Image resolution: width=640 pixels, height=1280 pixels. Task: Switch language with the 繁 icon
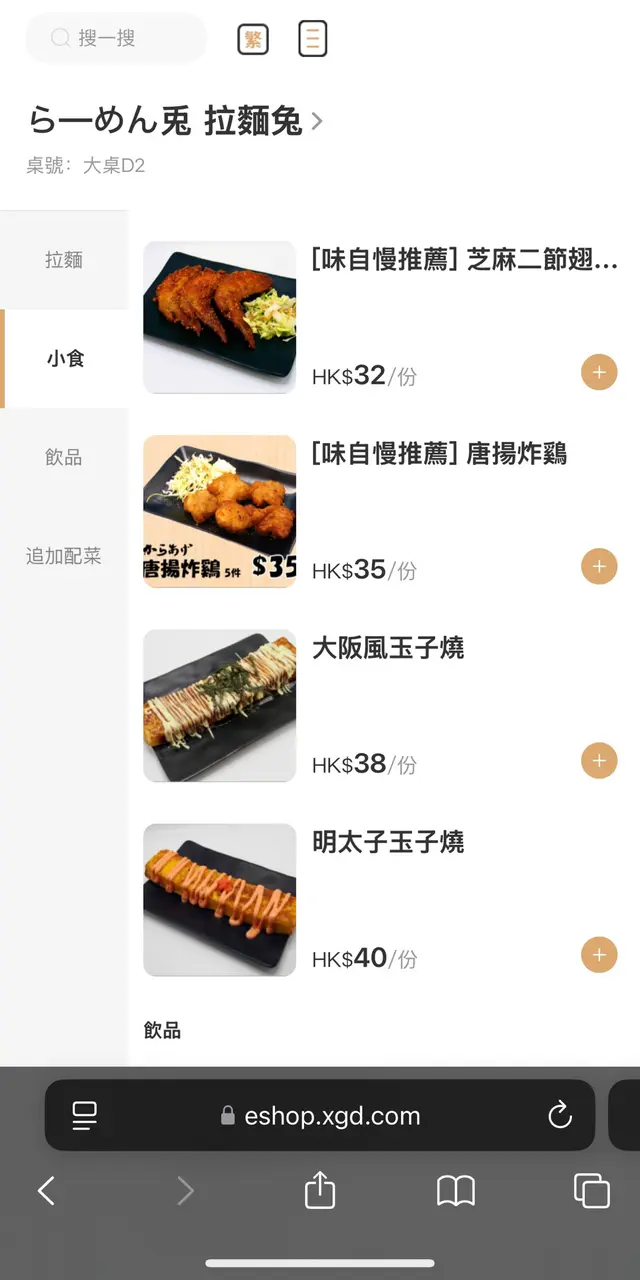tap(253, 39)
